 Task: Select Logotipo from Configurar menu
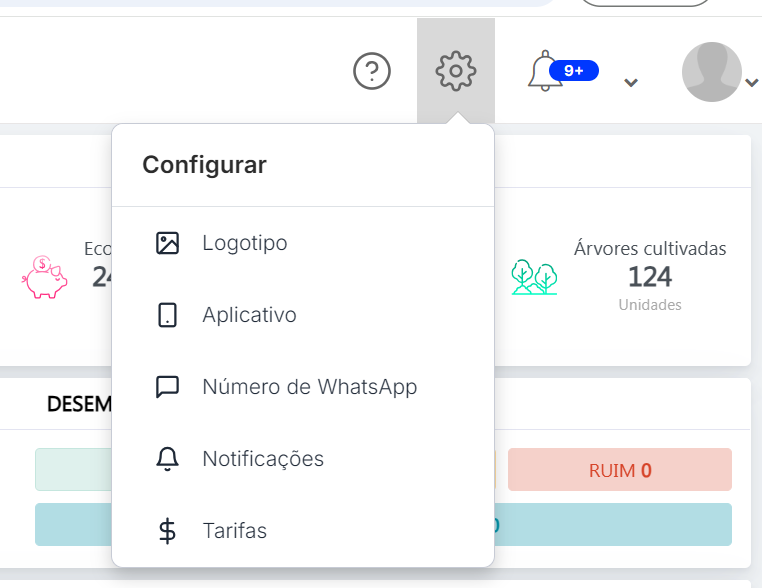(x=244, y=243)
